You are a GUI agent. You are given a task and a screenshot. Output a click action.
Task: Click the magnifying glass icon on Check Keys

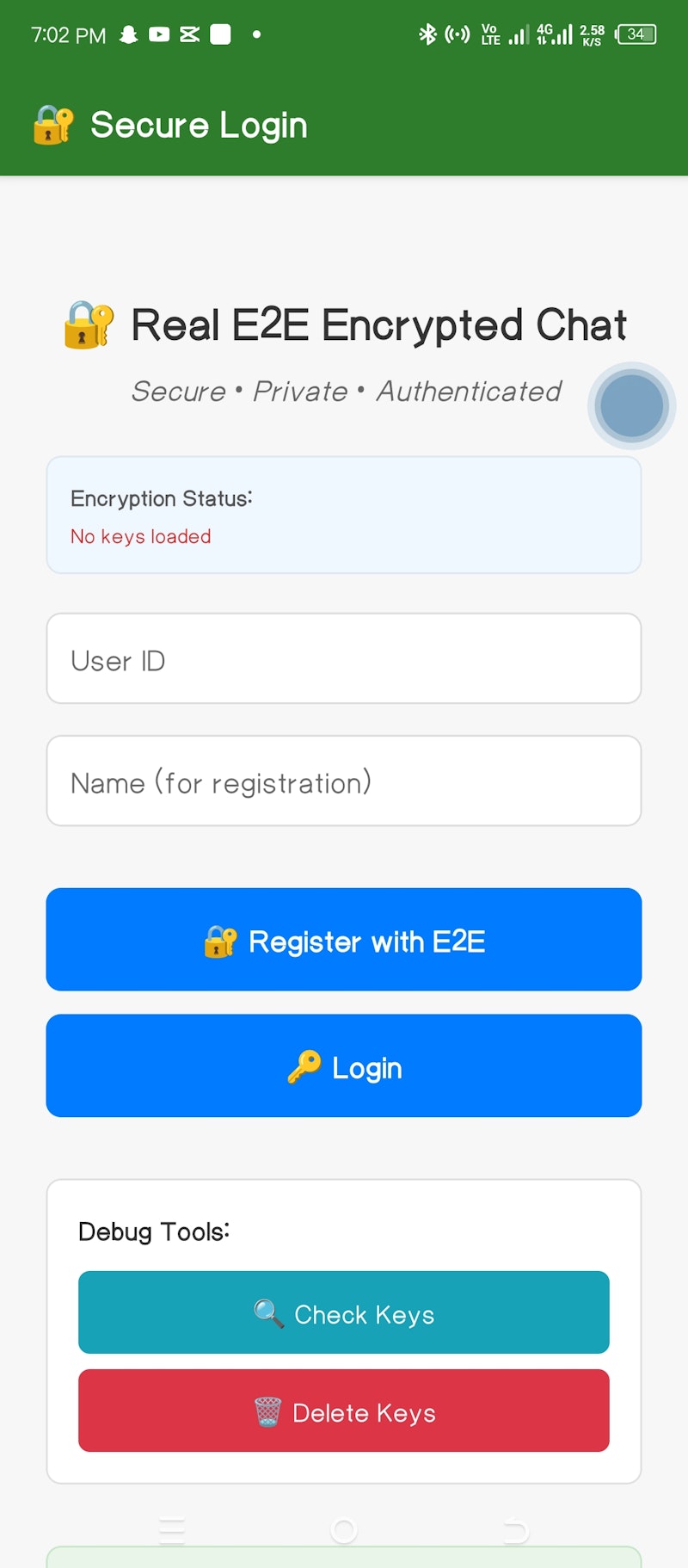tap(267, 1312)
